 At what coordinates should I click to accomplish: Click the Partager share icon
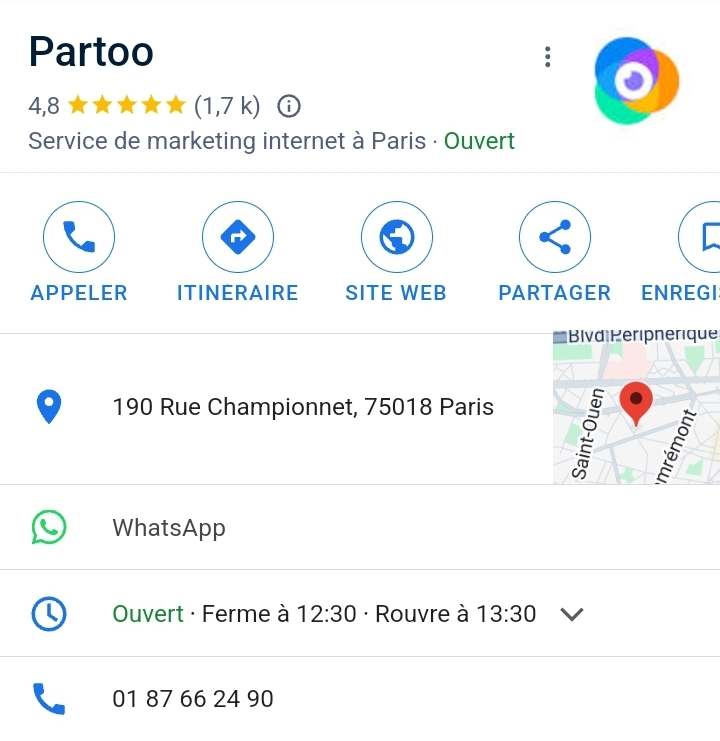[554, 237]
